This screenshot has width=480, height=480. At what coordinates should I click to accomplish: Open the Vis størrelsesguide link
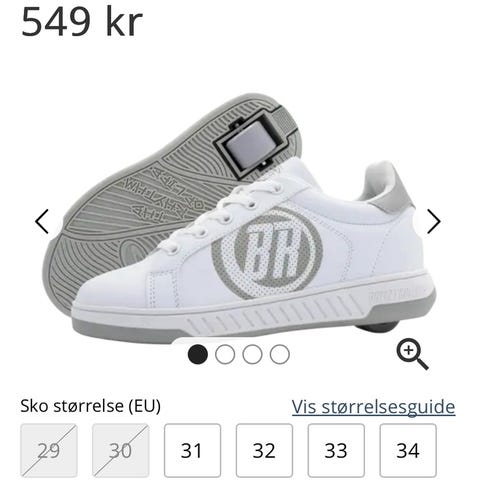[x=373, y=407]
